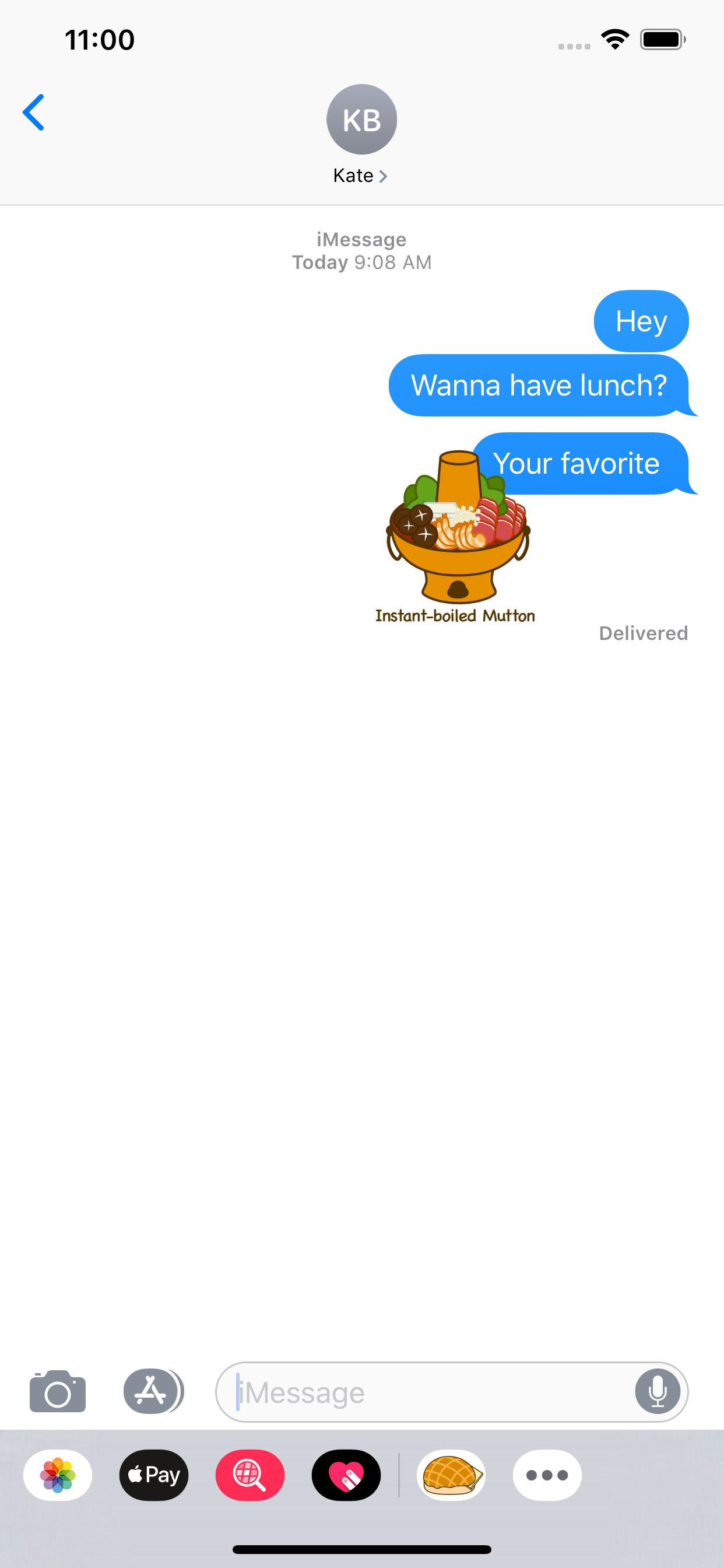This screenshot has width=724, height=1568.
Task: Open the Photos iMessage app
Action: coord(58,1475)
